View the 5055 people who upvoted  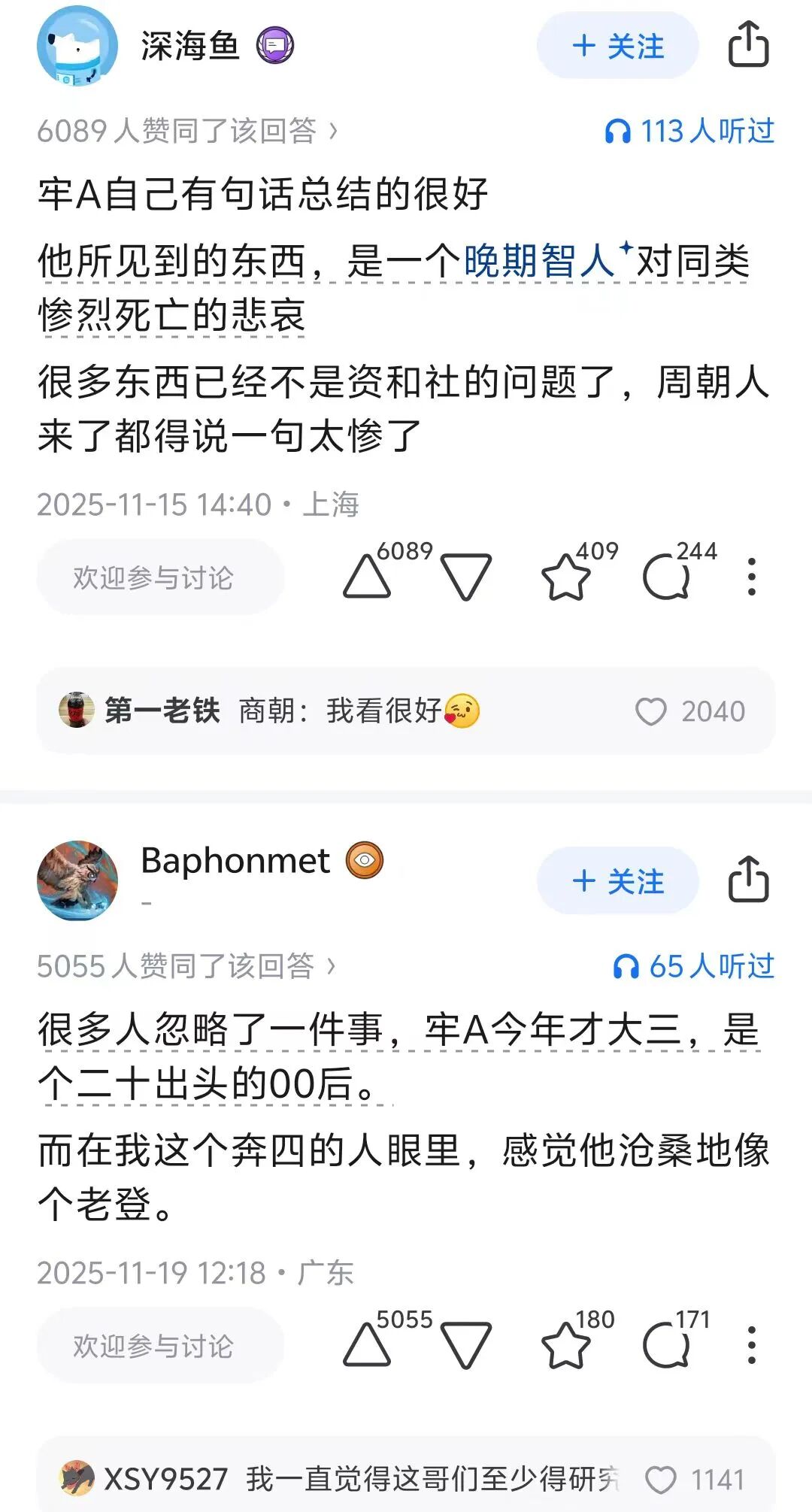pos(186,966)
